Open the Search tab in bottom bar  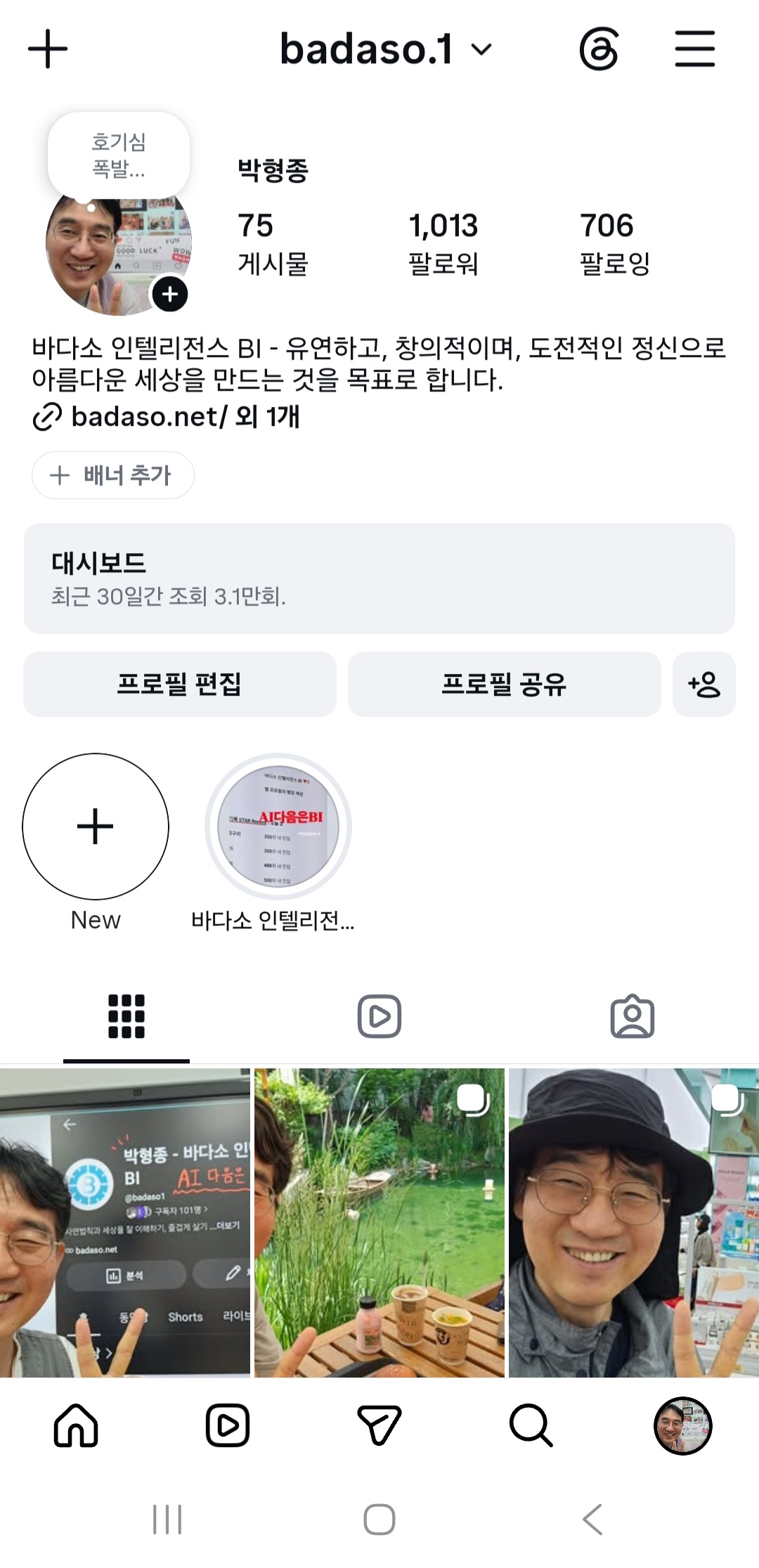click(531, 1425)
